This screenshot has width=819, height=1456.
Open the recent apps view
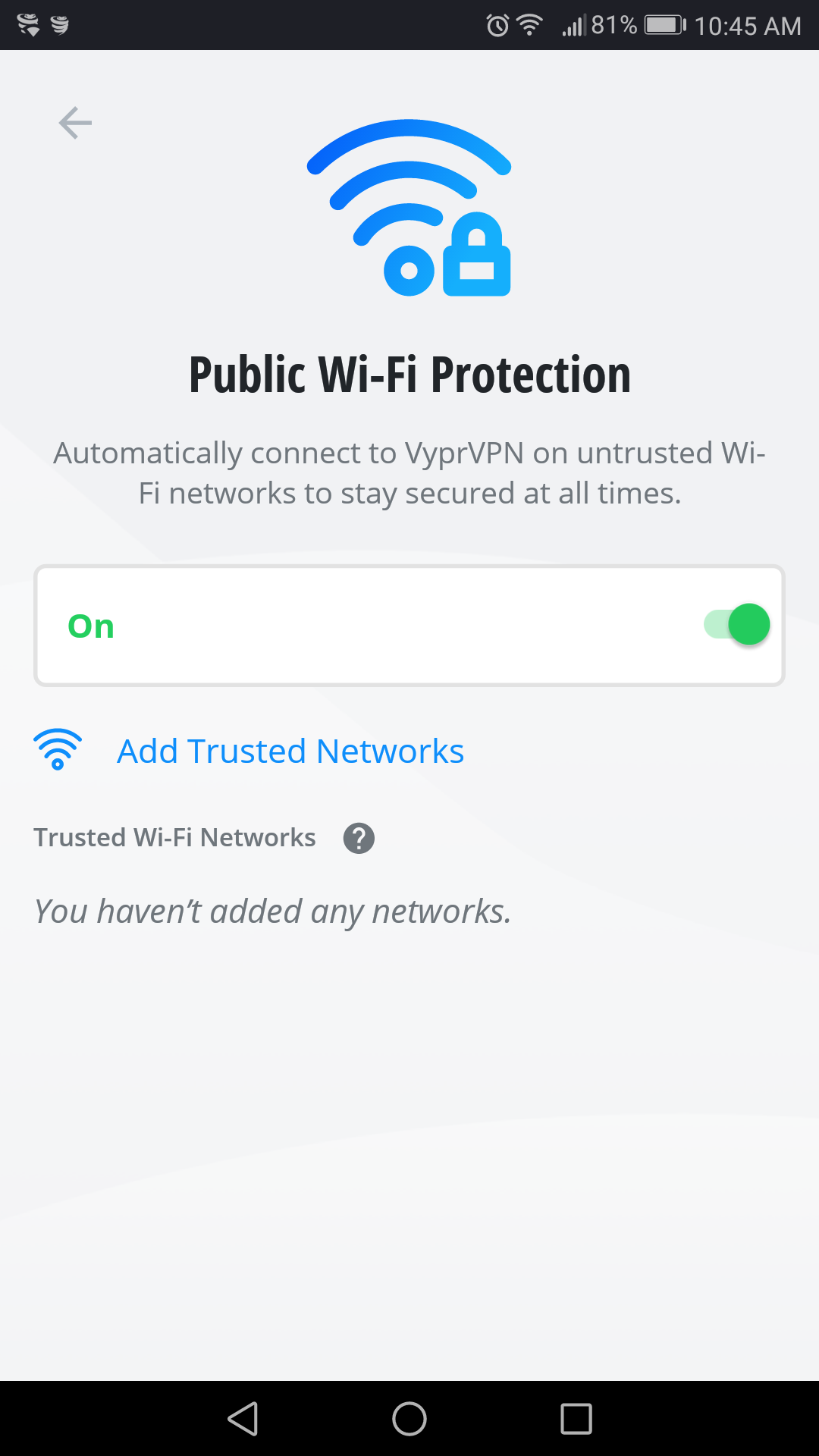point(576,1419)
